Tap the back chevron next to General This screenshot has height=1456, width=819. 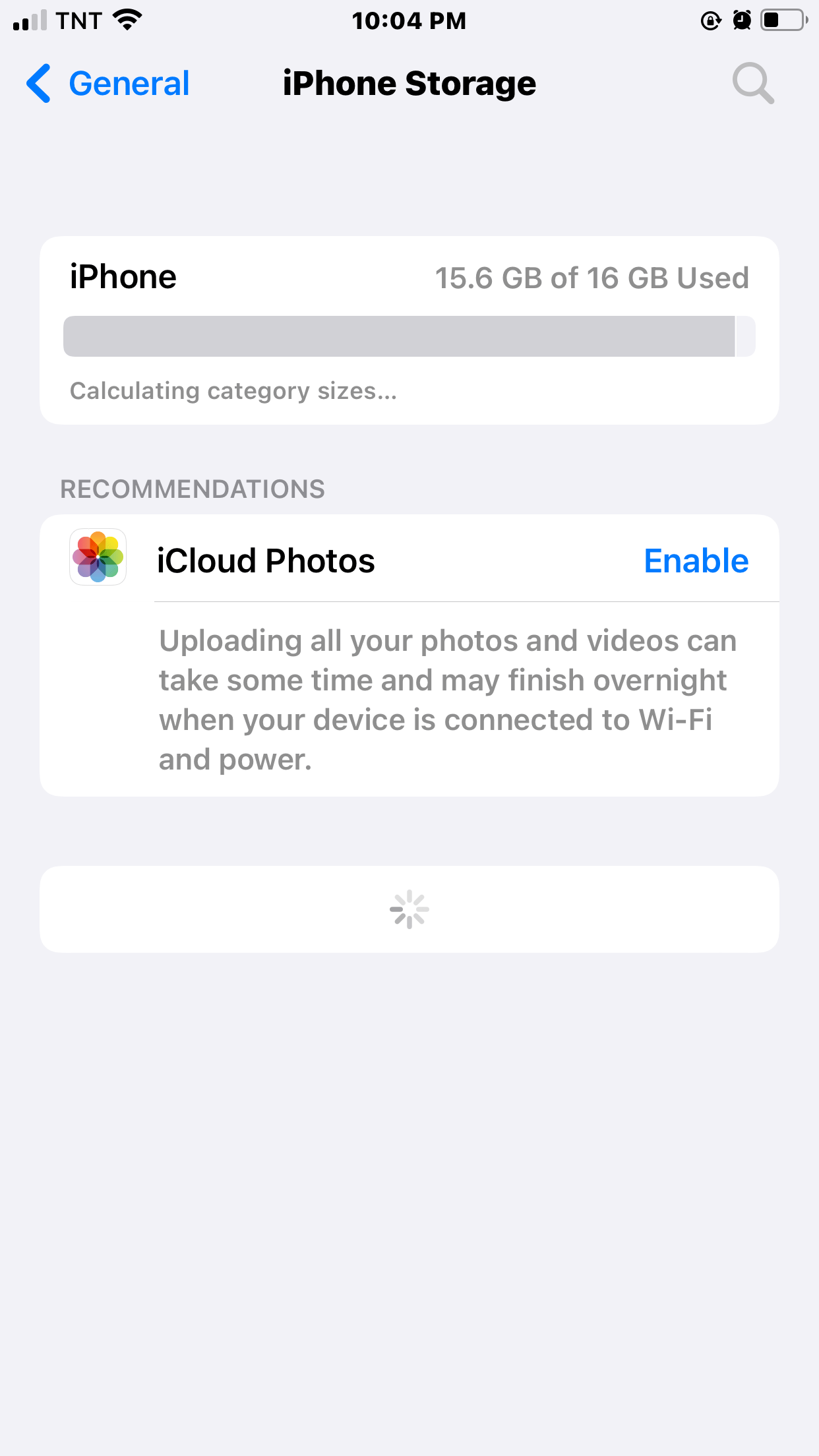click(x=38, y=83)
